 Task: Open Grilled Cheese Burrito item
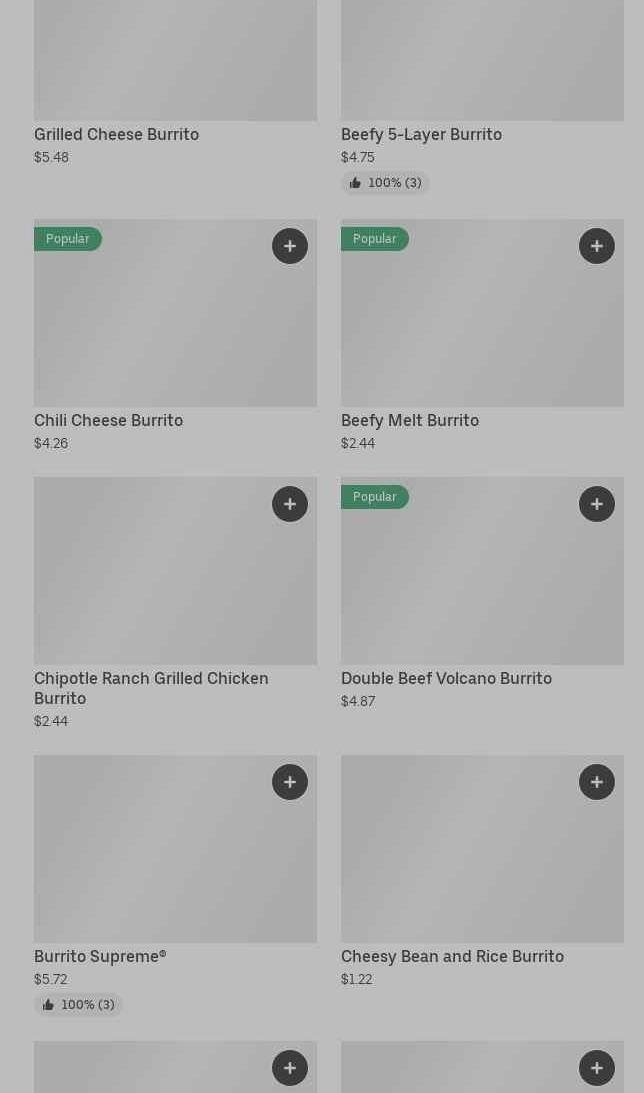coord(116,134)
